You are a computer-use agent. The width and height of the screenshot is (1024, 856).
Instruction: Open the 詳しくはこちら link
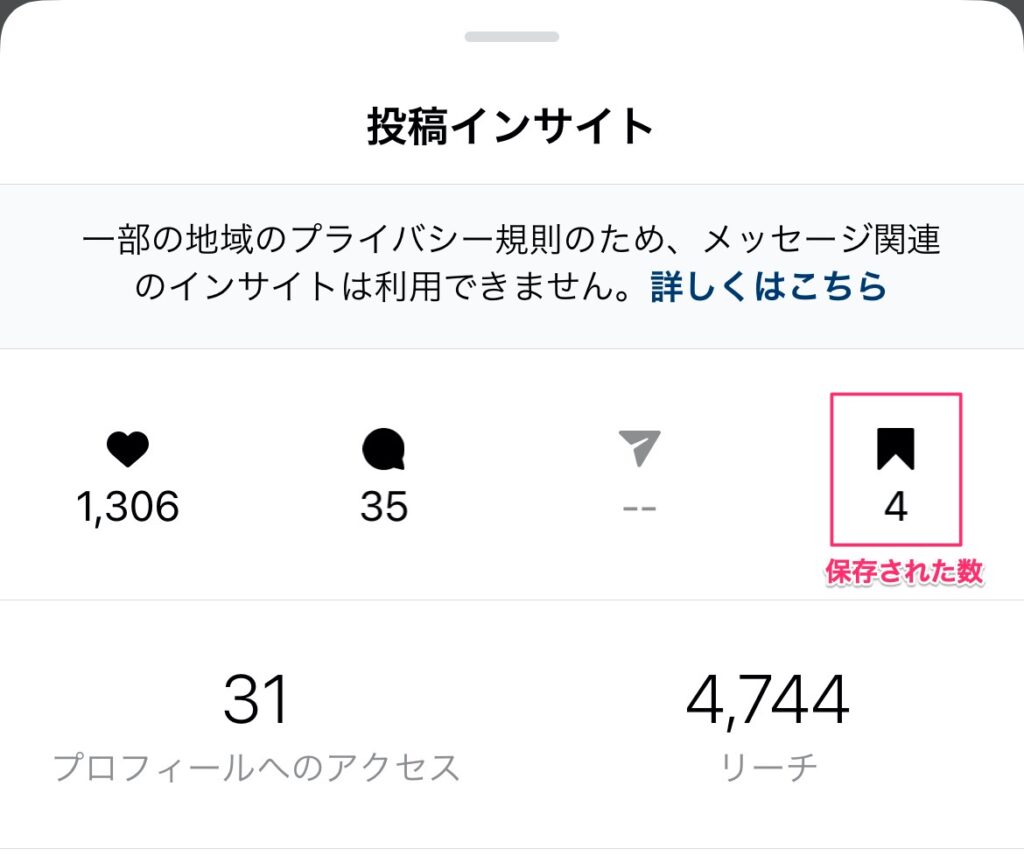point(768,288)
